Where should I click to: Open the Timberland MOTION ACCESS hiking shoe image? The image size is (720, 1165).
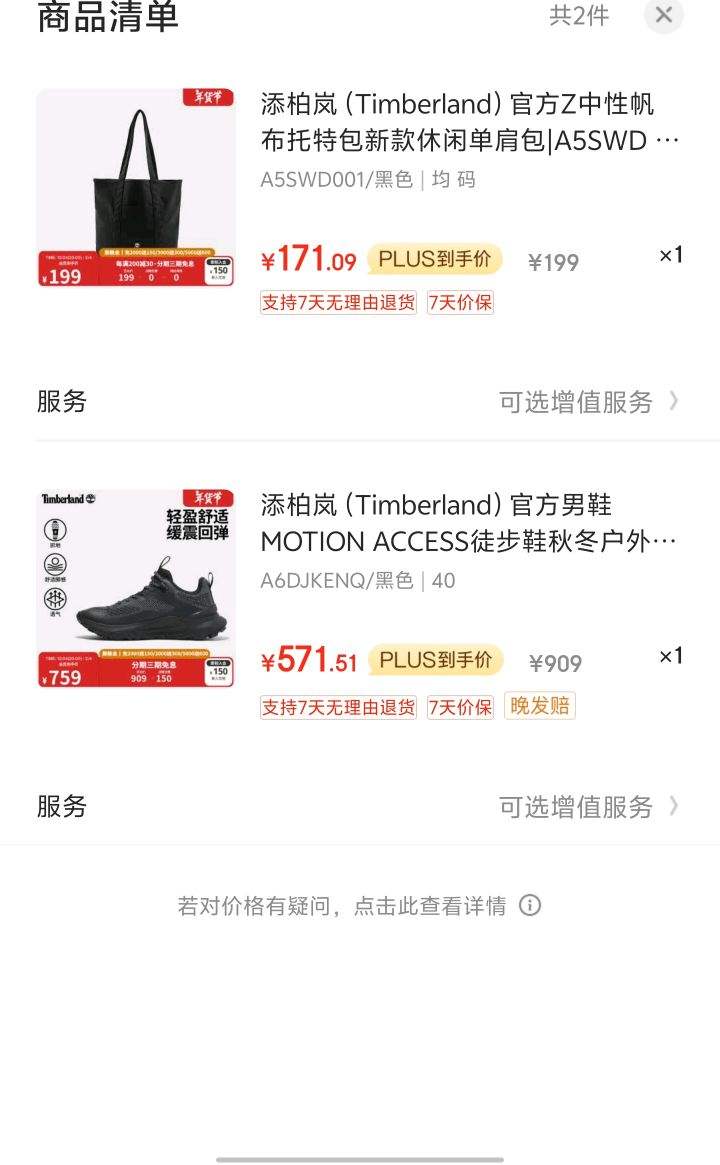click(136, 588)
